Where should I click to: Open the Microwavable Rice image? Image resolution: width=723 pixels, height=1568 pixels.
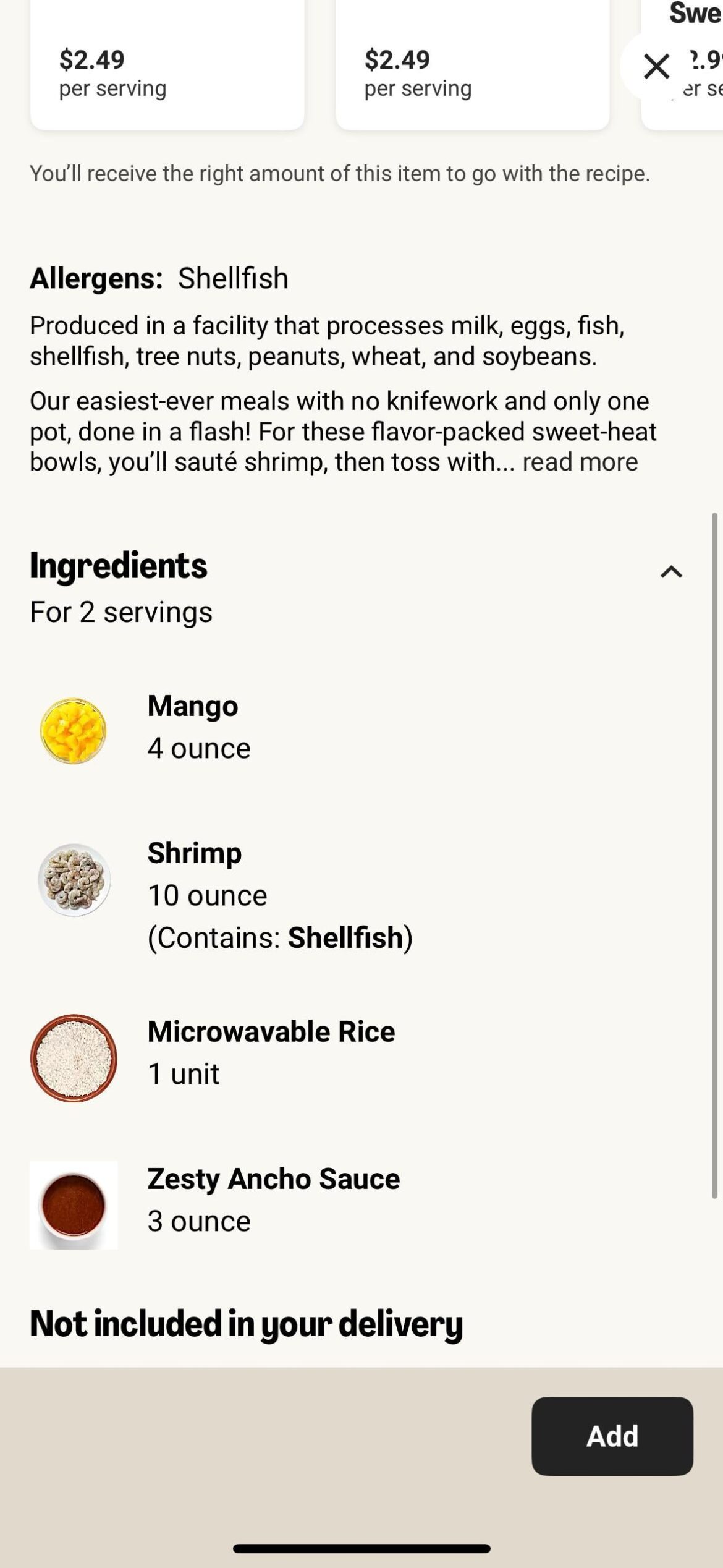click(x=74, y=1055)
